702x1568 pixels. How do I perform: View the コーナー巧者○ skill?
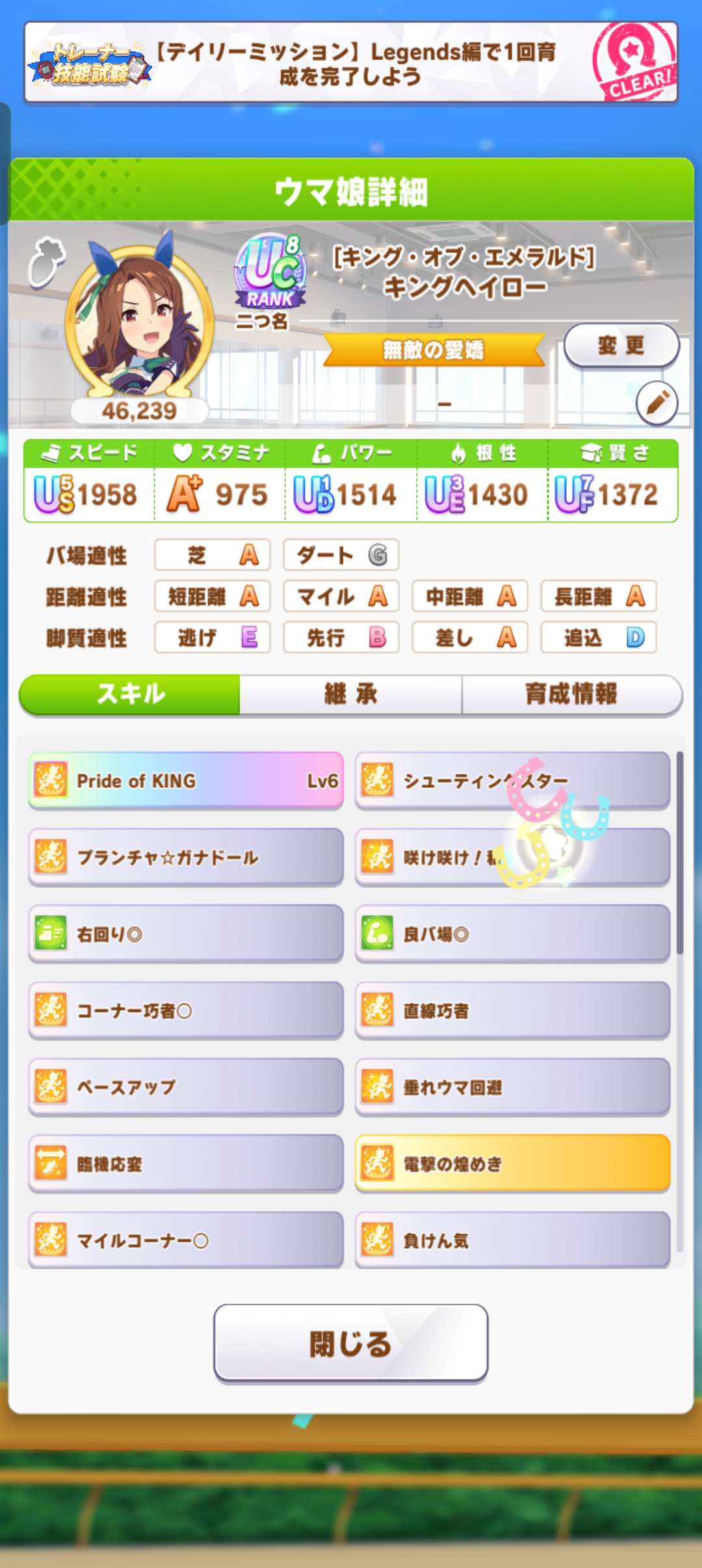[x=186, y=1010]
